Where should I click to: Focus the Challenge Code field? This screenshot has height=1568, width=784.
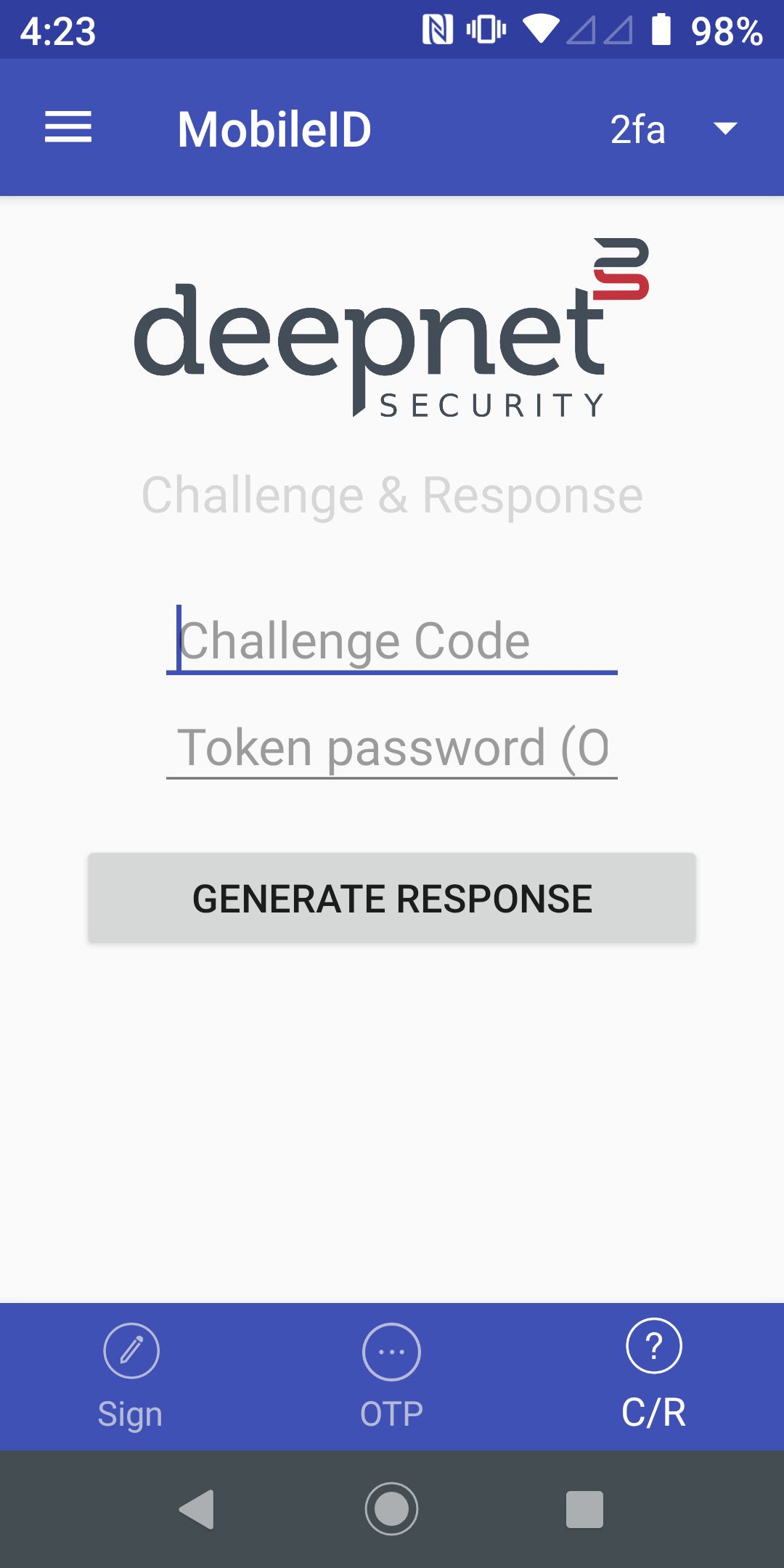point(392,640)
